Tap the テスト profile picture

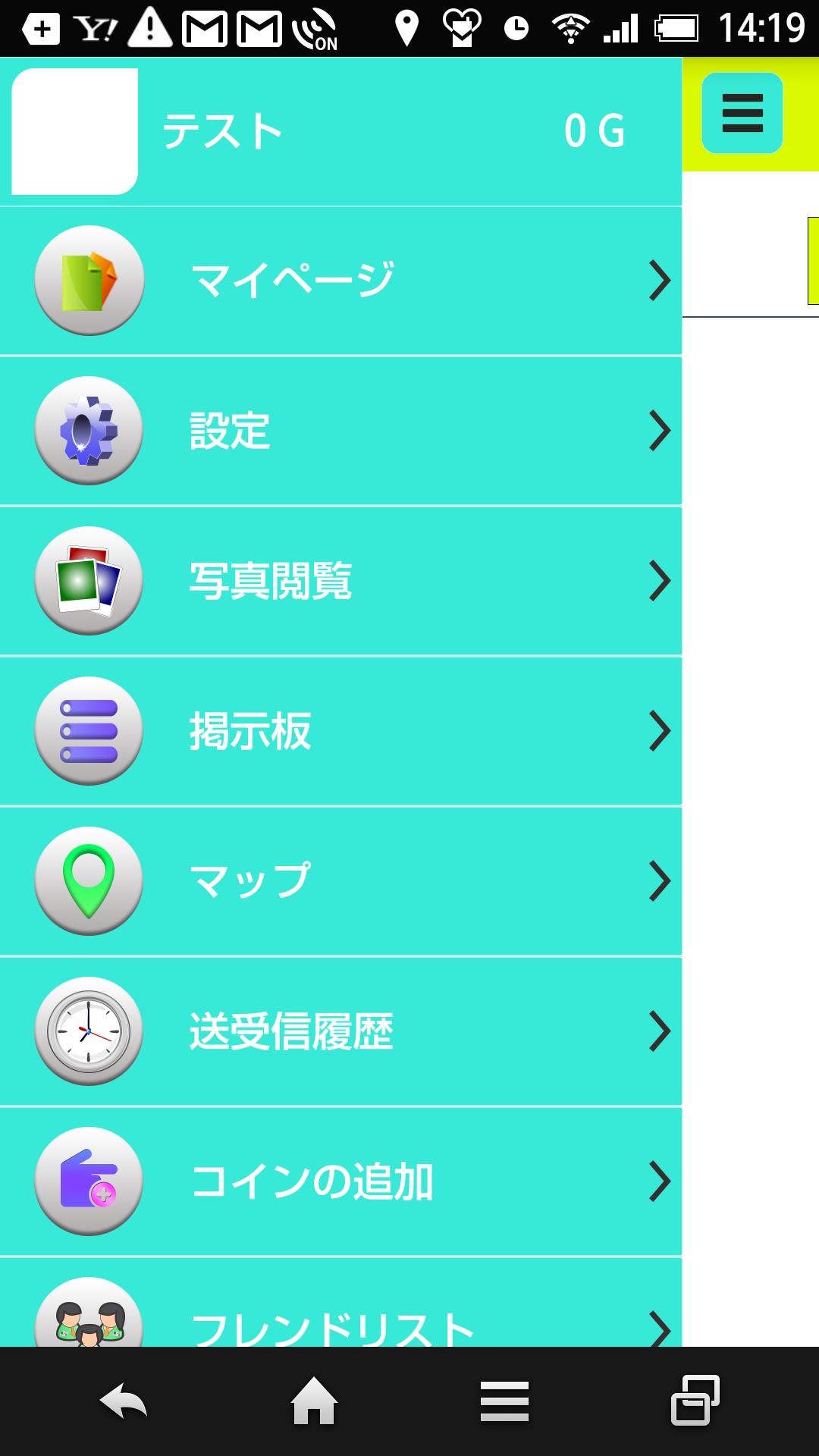coord(74,131)
